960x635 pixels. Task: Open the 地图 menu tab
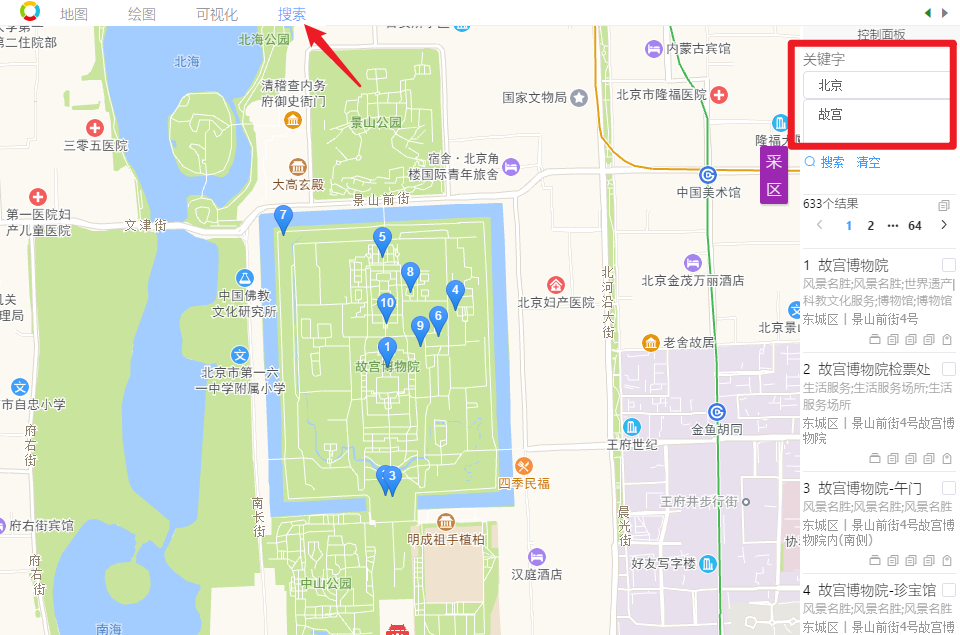pyautogui.click(x=74, y=14)
